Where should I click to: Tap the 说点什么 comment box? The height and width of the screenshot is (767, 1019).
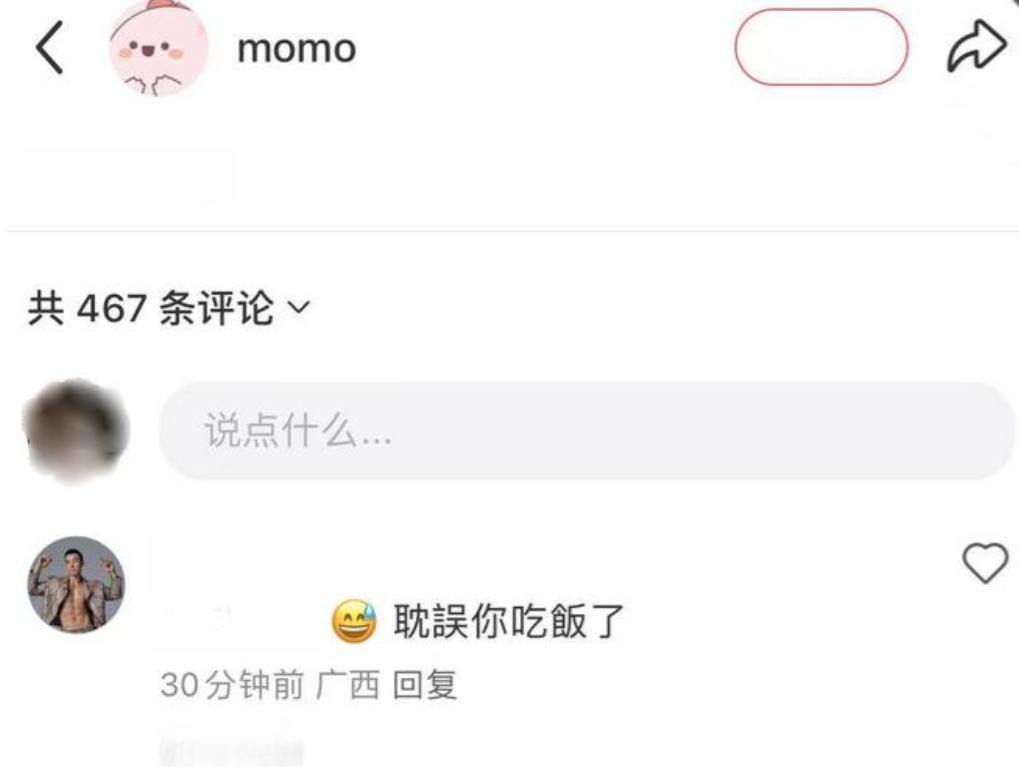(x=587, y=431)
